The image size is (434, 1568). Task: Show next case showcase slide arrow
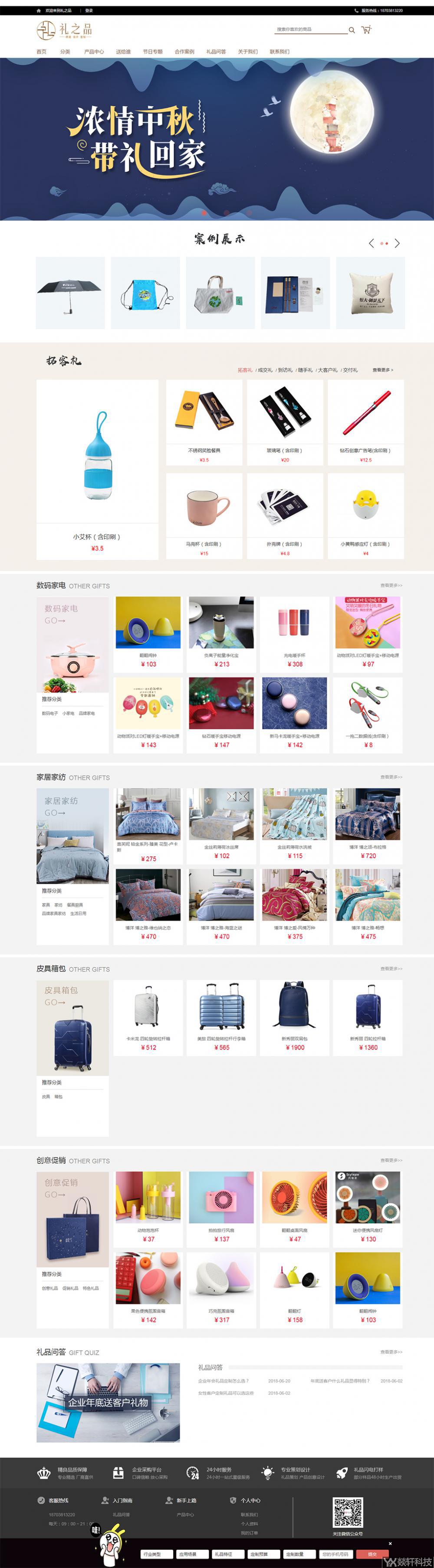coord(397,243)
